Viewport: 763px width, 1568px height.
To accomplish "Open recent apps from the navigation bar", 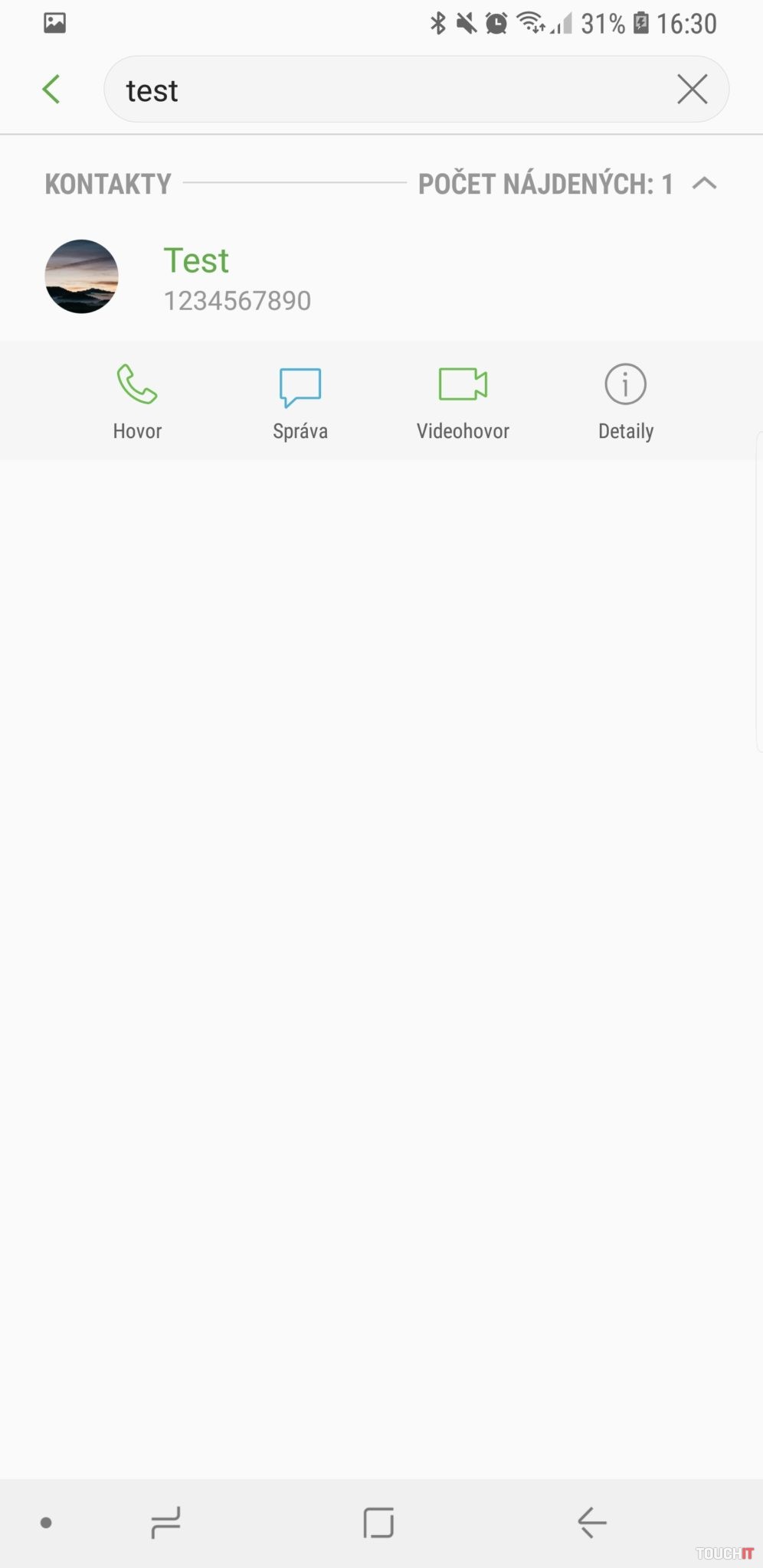I will click(165, 1522).
